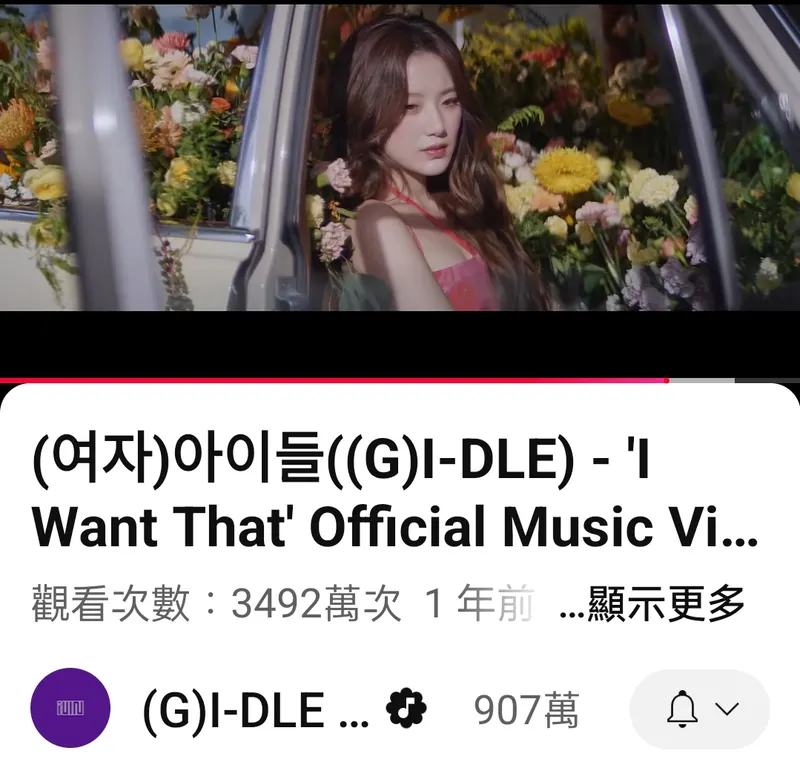Screen dimensions: 800x773
Task: Open the (G)I-DLE channel name
Action: point(256,710)
